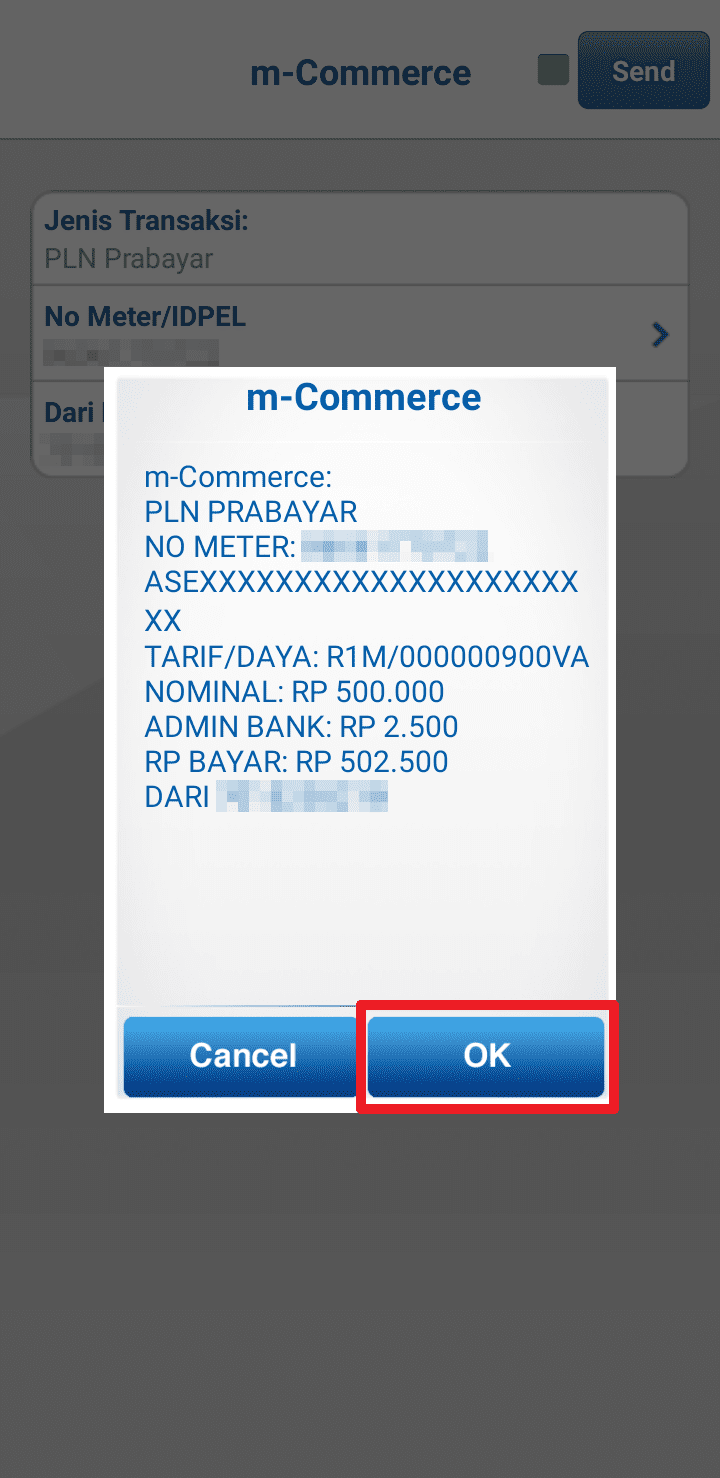
Task: Select the PLN PRABAYAR label in dialog
Action: click(251, 511)
